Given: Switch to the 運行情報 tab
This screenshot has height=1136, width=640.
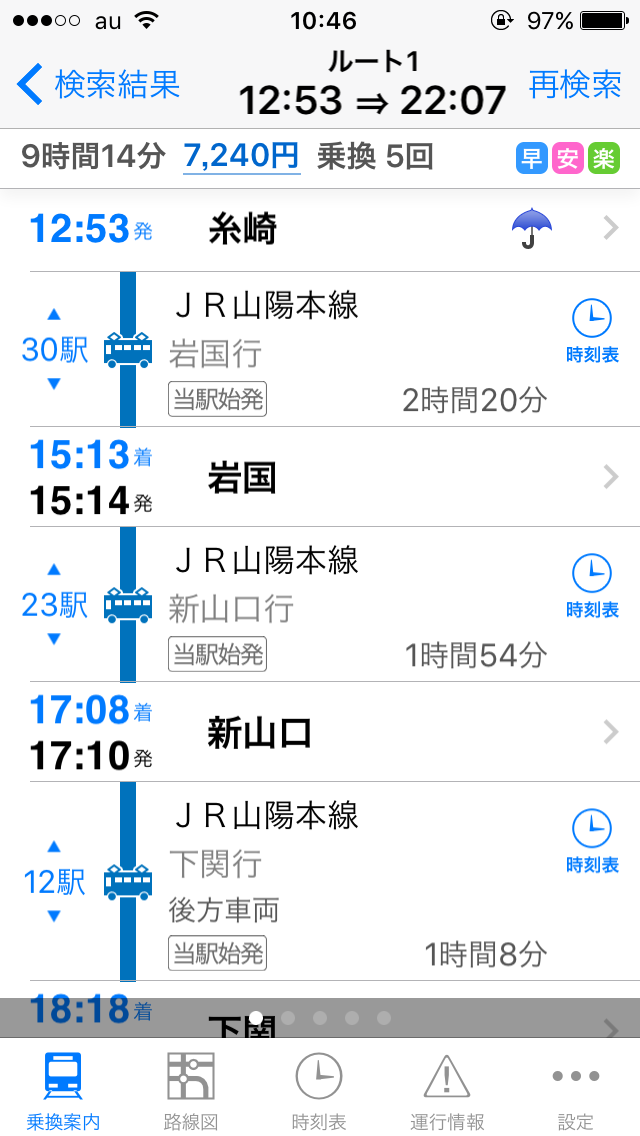Looking at the screenshot, I should point(447,1090).
